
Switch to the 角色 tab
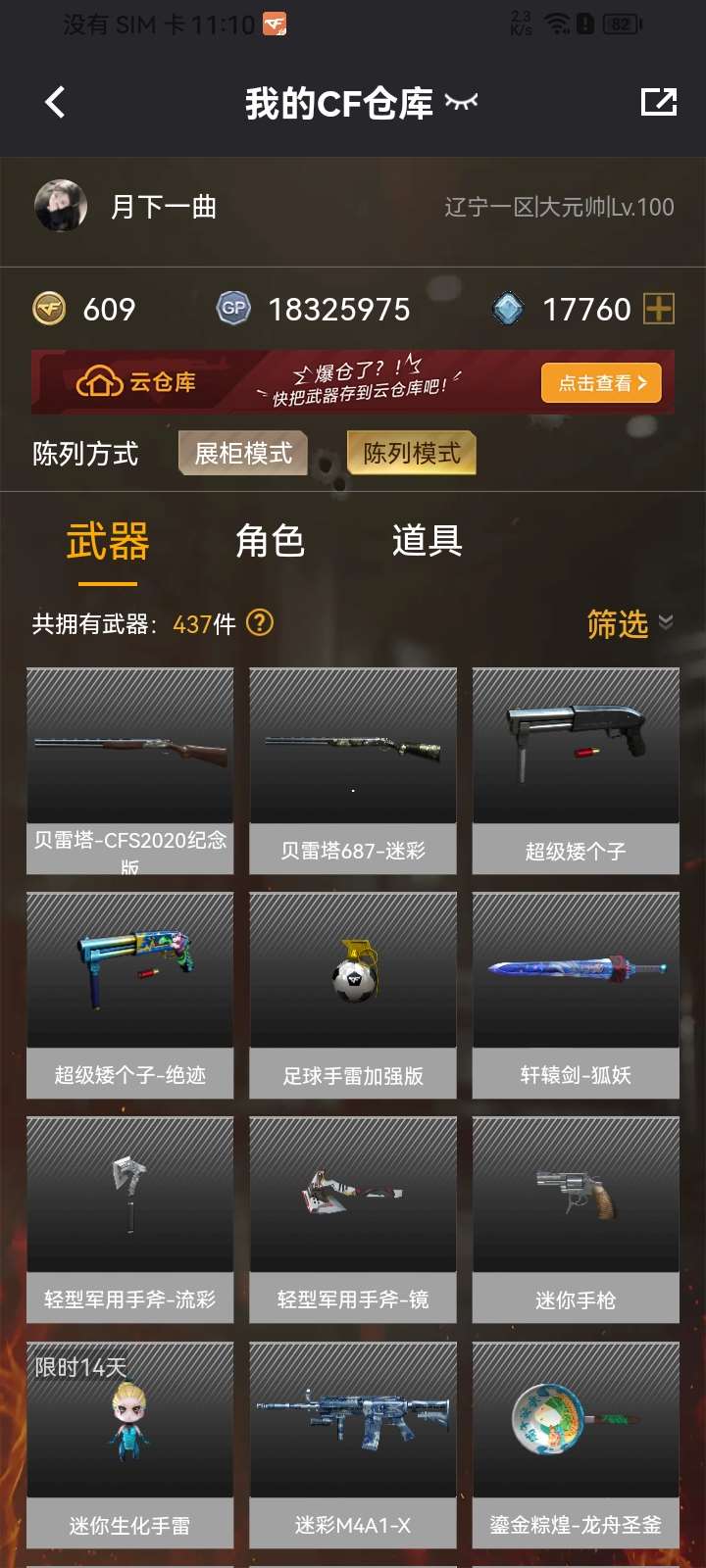click(x=270, y=541)
